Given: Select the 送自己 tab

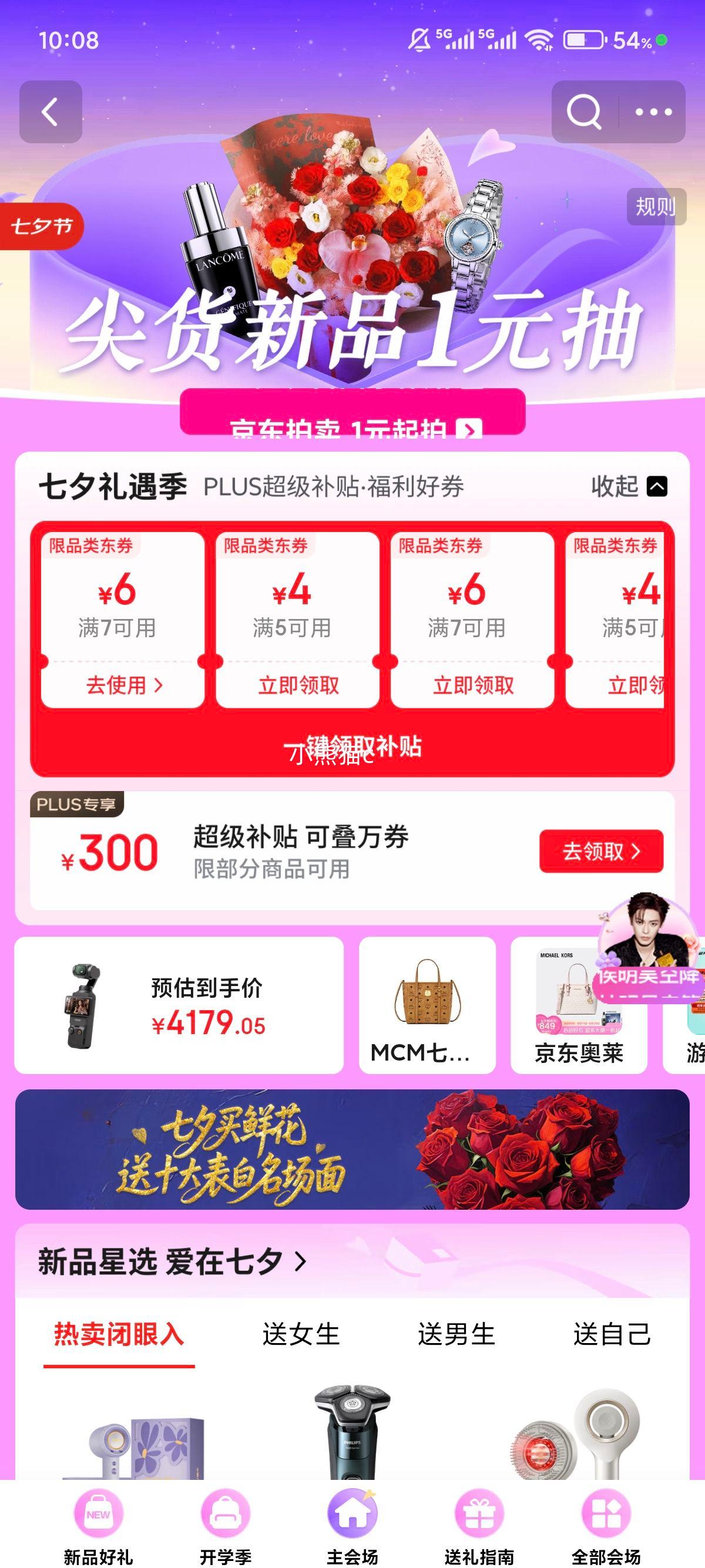Looking at the screenshot, I should (x=612, y=1334).
